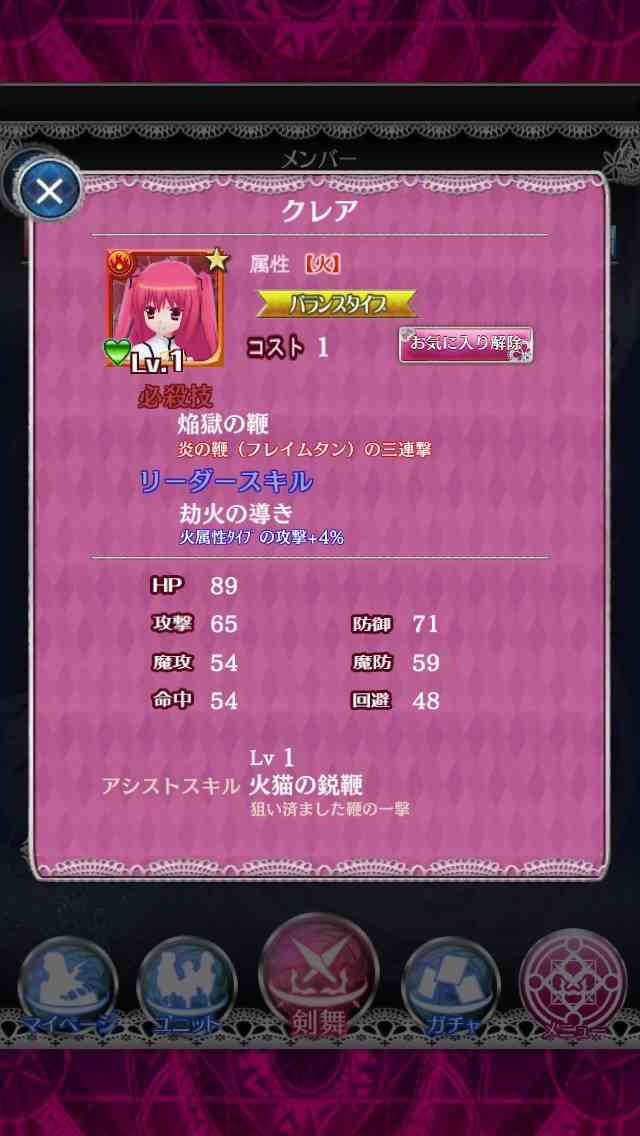This screenshot has width=640, height=1136.
Task: Switch to the ユニット tab
Action: (x=186, y=987)
